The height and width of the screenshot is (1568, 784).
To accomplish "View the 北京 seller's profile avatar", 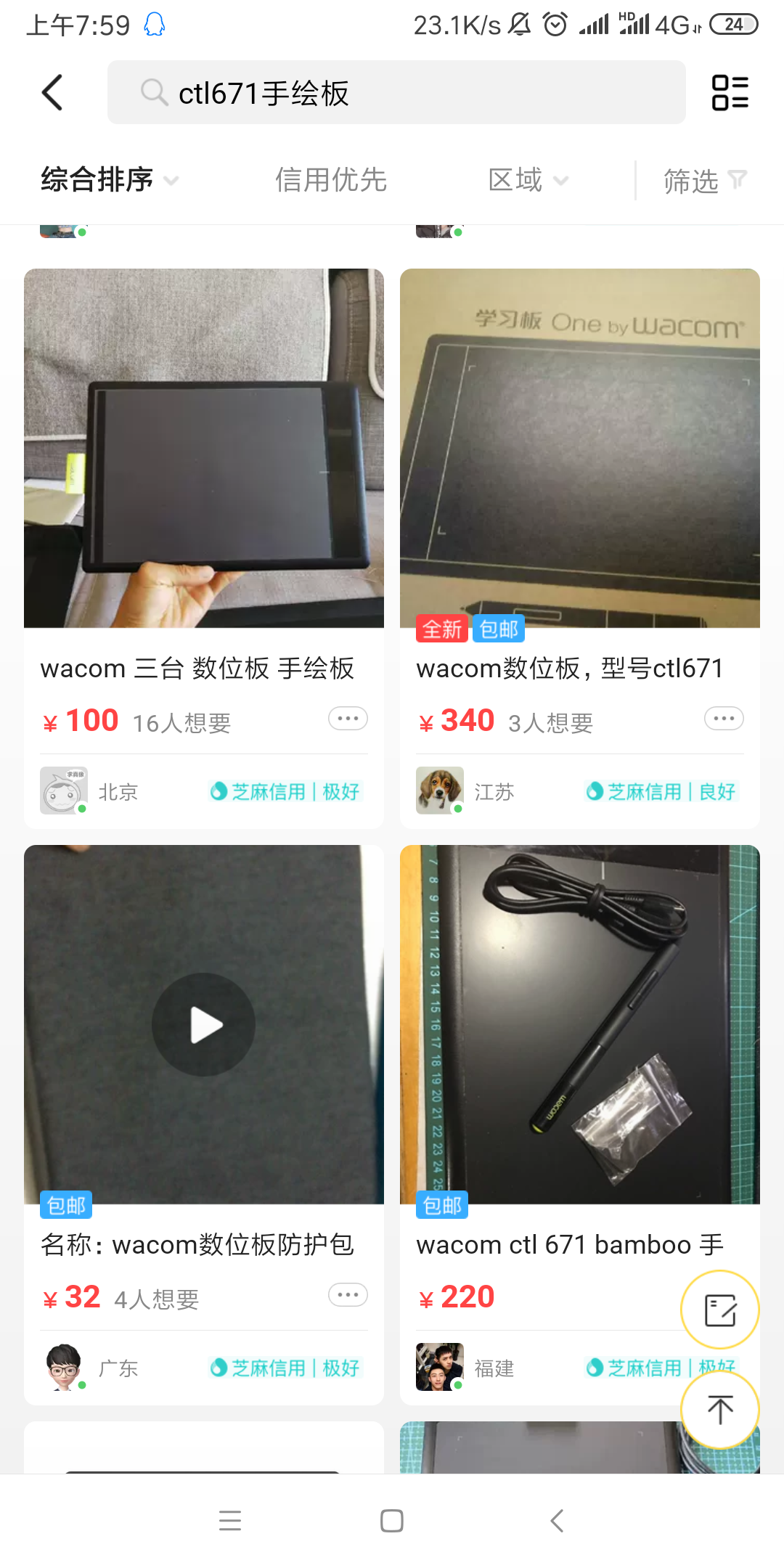I will 63,791.
